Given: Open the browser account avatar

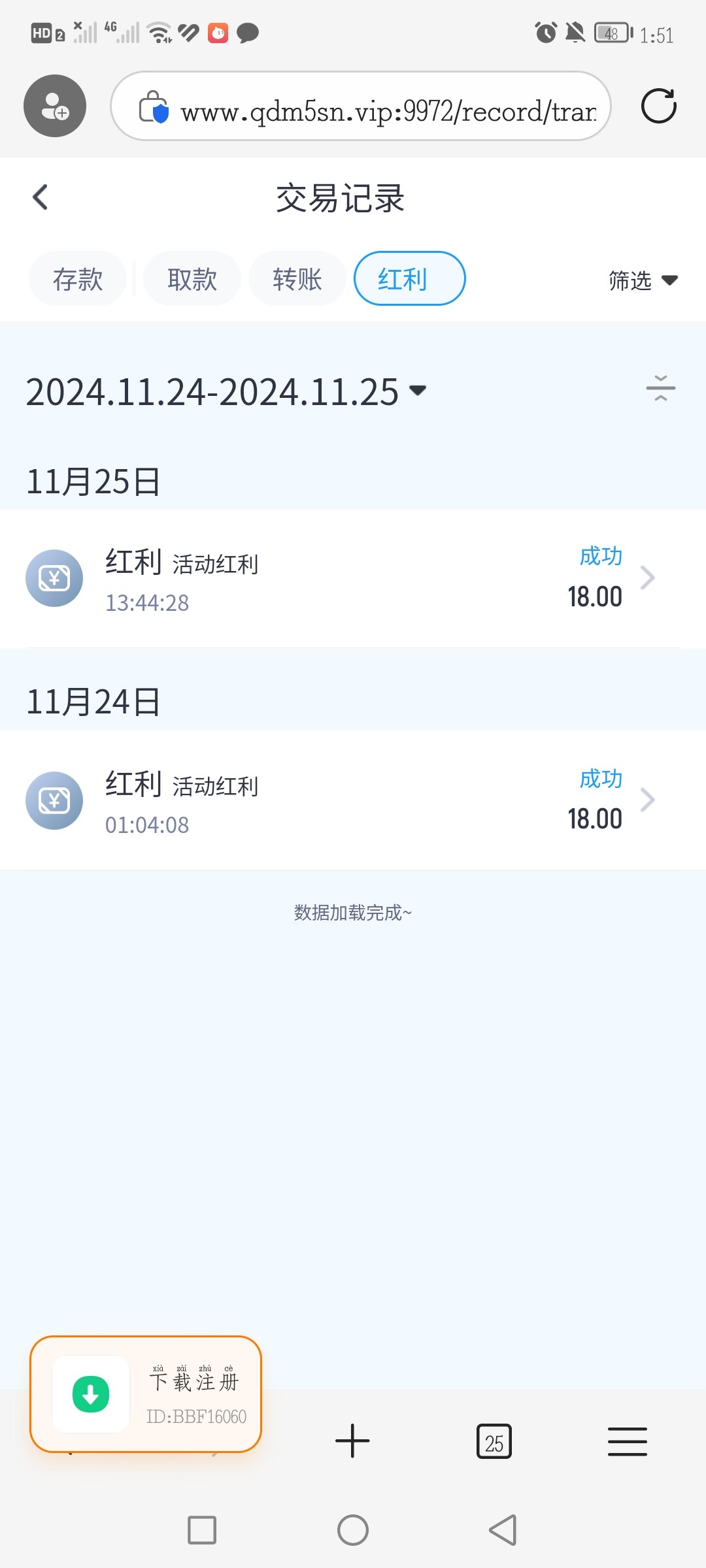Looking at the screenshot, I should click(55, 106).
